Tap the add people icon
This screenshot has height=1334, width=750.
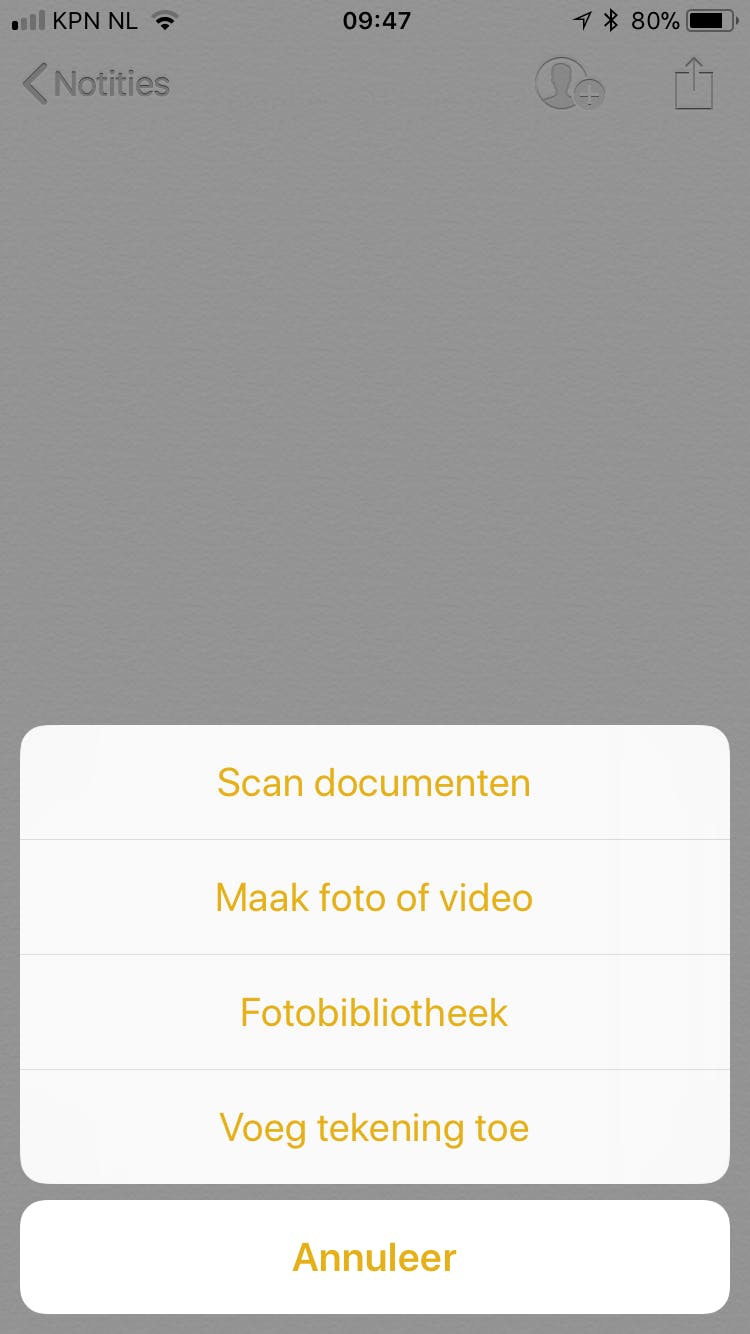point(569,84)
